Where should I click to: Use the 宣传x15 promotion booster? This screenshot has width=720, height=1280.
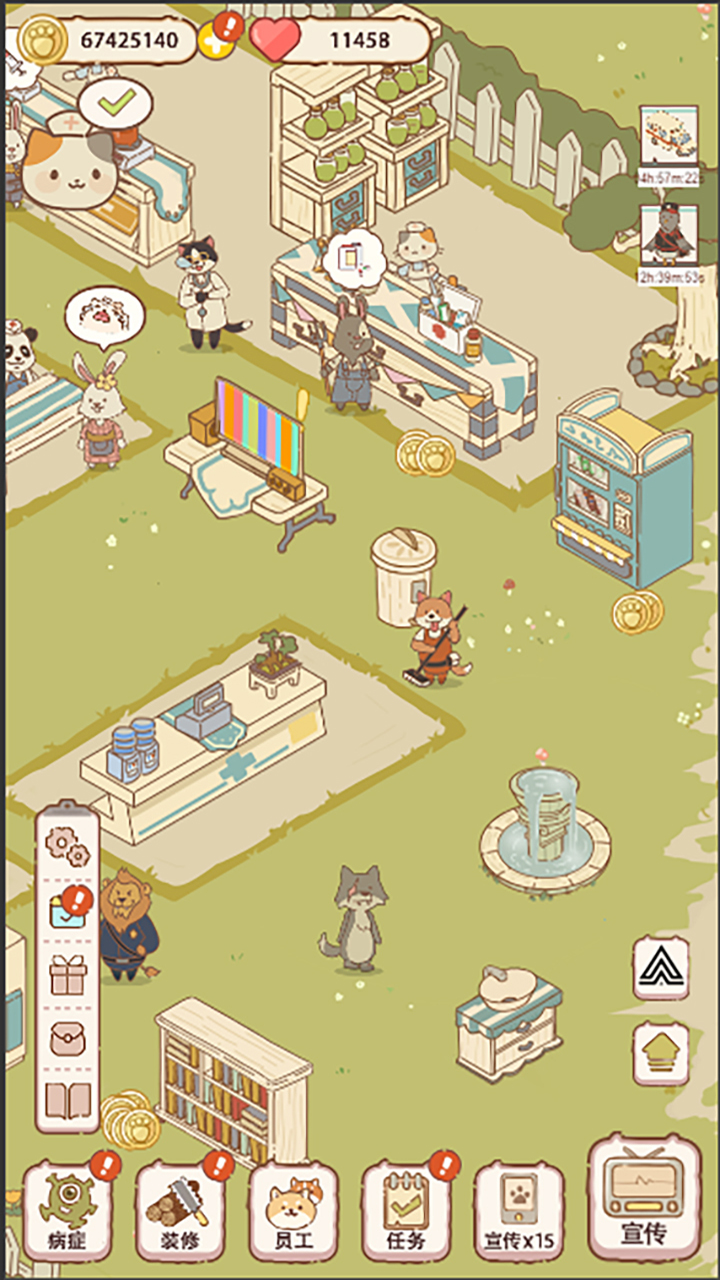pos(519,1210)
